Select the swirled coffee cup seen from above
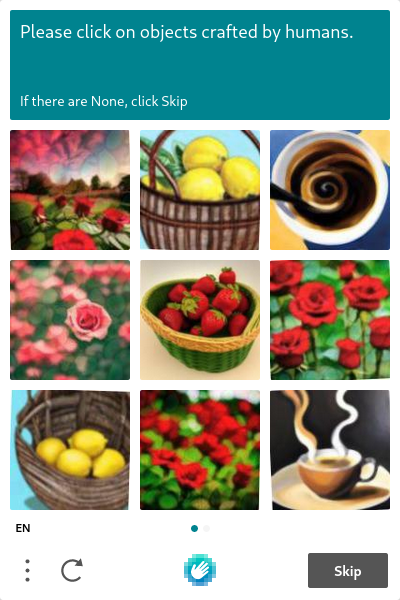 (330, 190)
